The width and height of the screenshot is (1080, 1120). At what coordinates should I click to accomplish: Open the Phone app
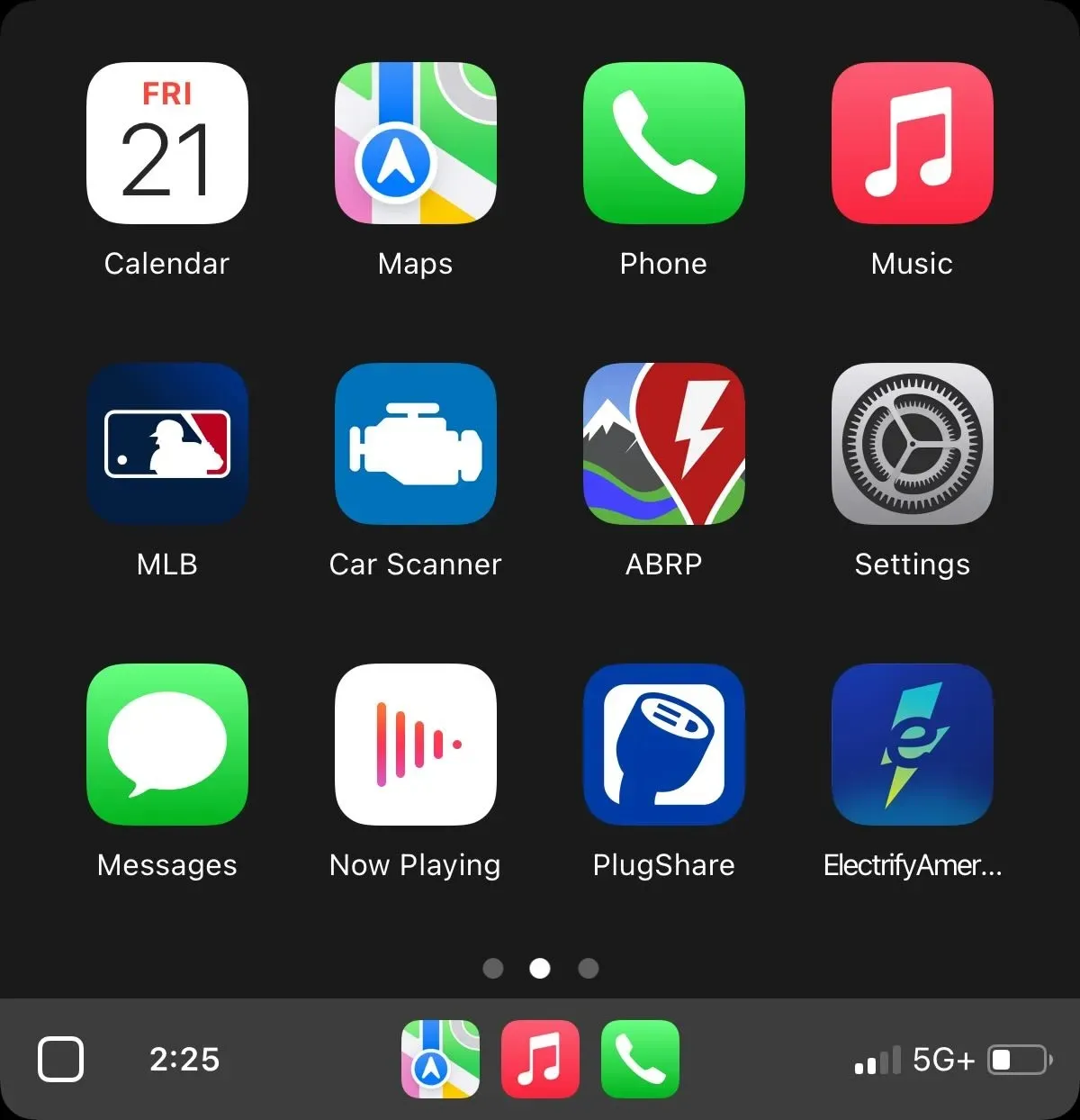point(663,142)
